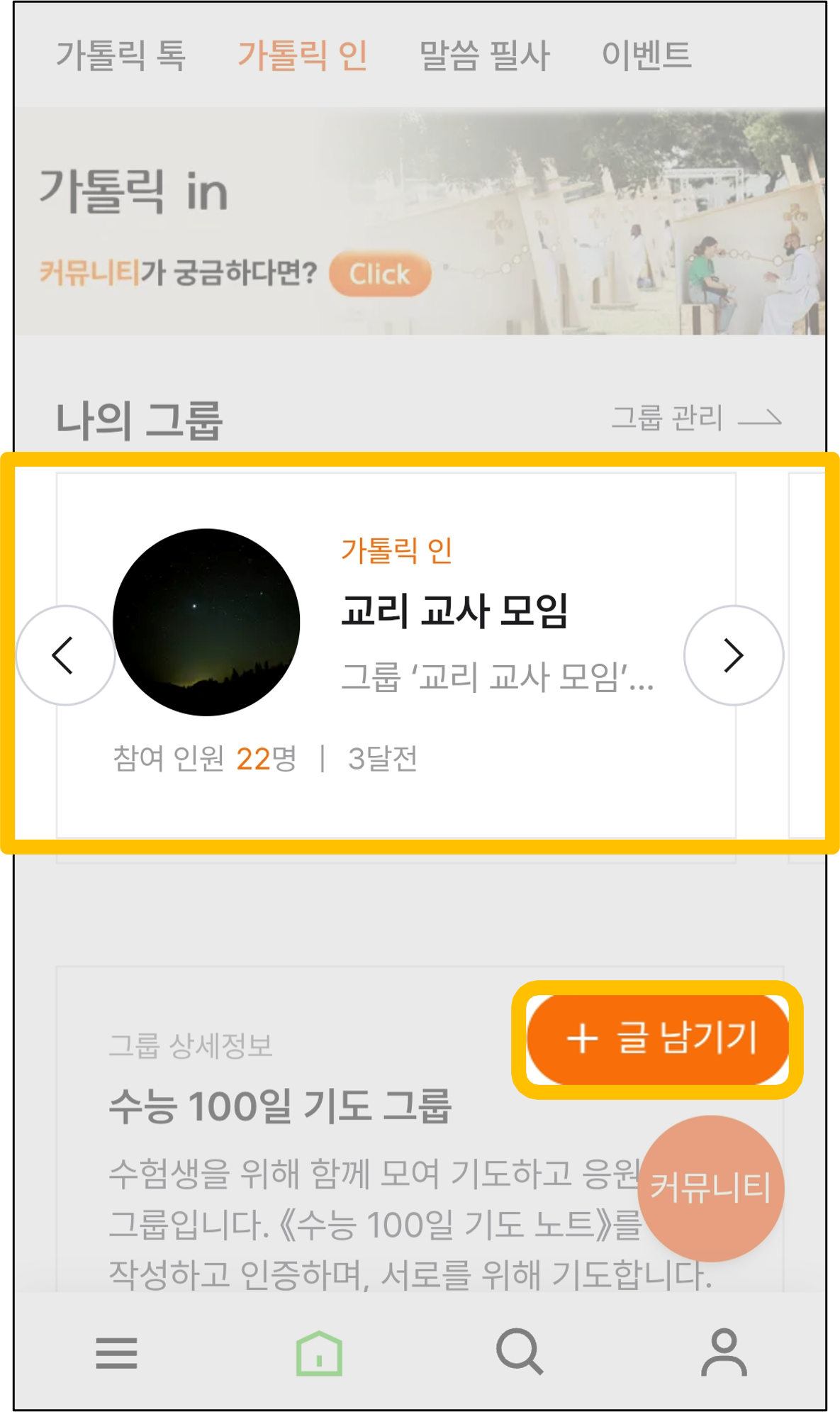Go to home via bottom bar icon
The width and height of the screenshot is (840, 1412).
pos(319,1353)
